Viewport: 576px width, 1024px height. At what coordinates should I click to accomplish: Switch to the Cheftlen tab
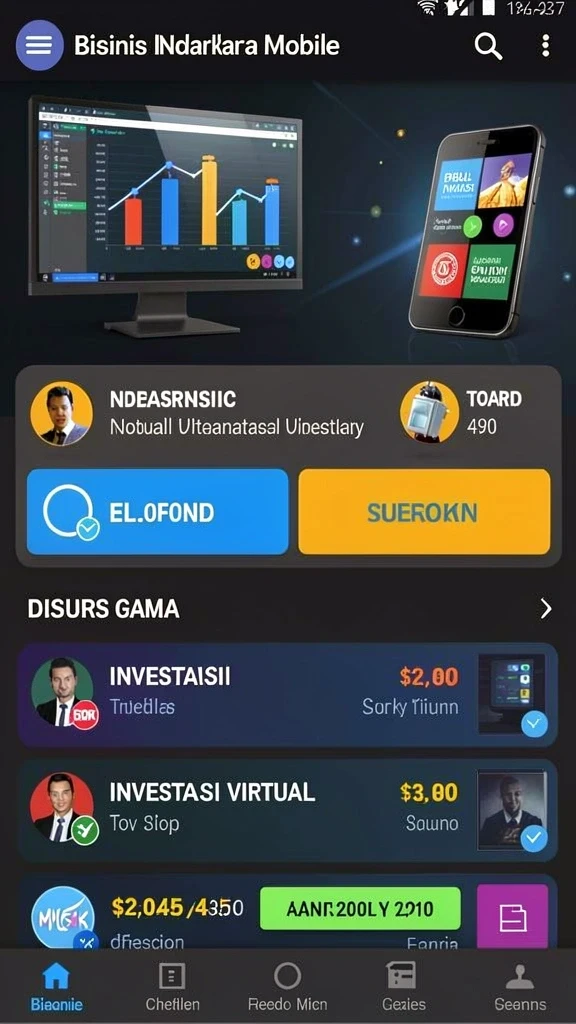coord(172,987)
